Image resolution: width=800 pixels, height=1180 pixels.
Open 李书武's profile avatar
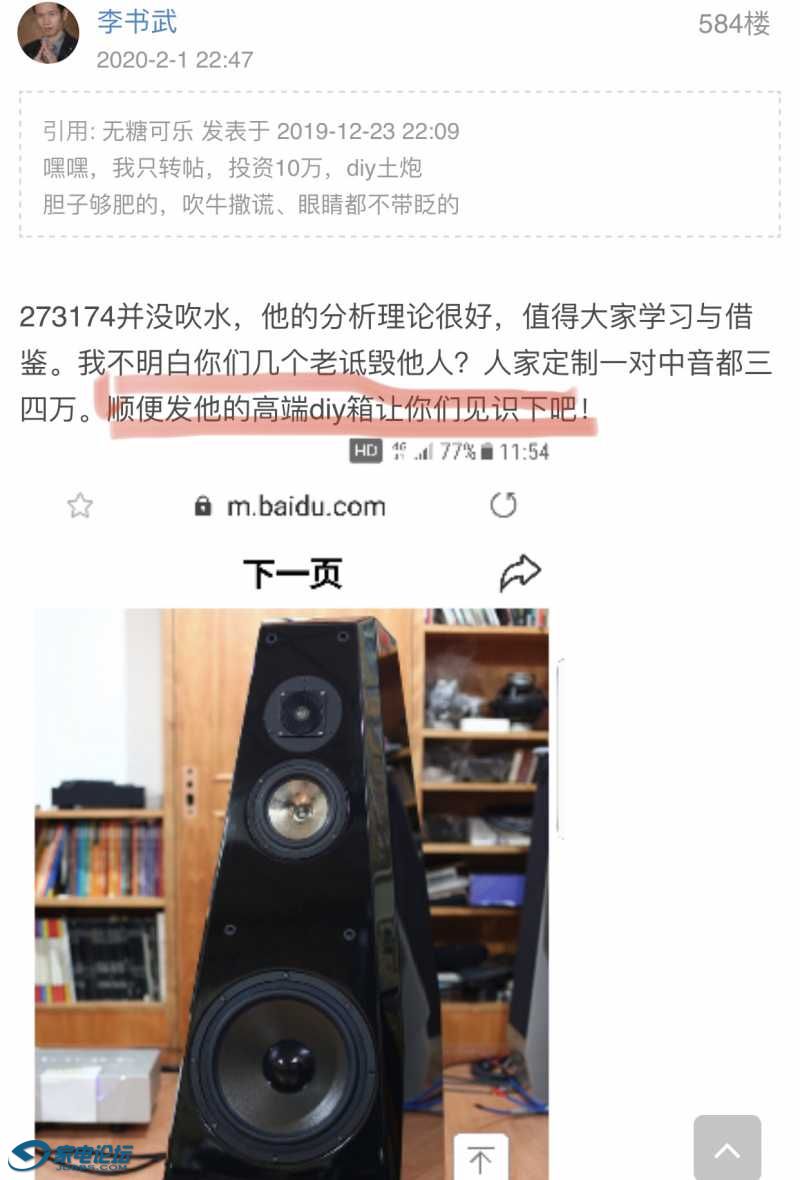(48, 33)
